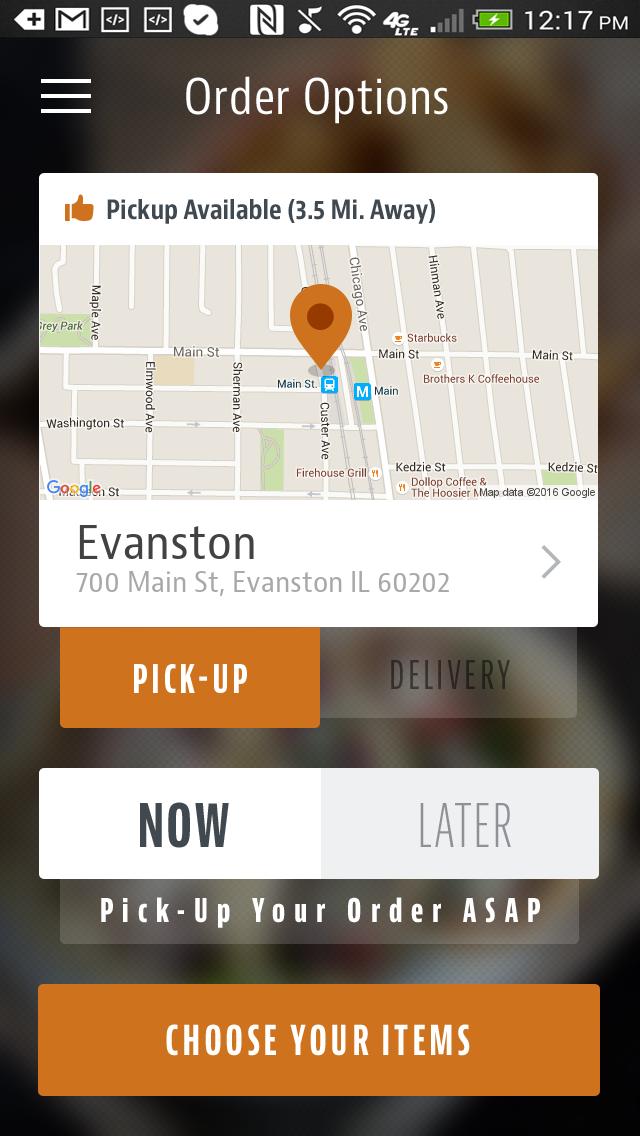Open the Evanston 700 Main St location

pyautogui.click(x=318, y=563)
